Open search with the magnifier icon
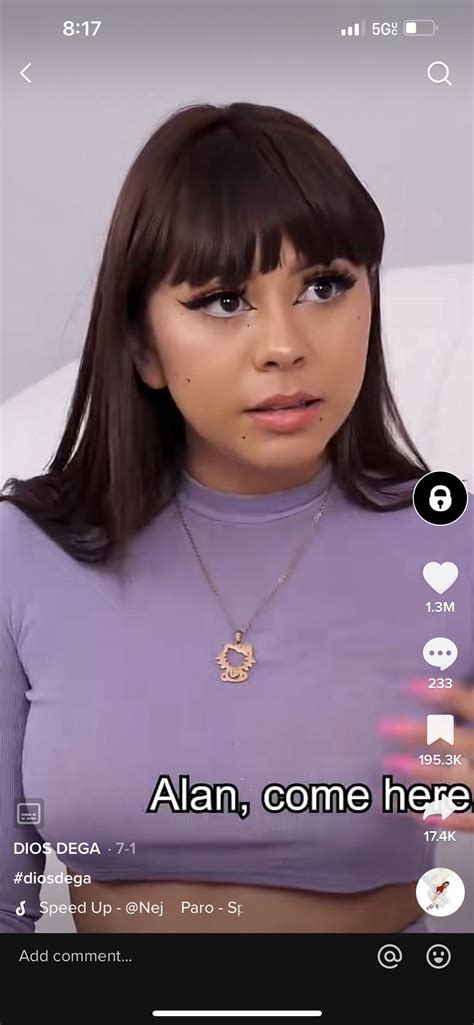The width and height of the screenshot is (474, 1025). [x=439, y=74]
